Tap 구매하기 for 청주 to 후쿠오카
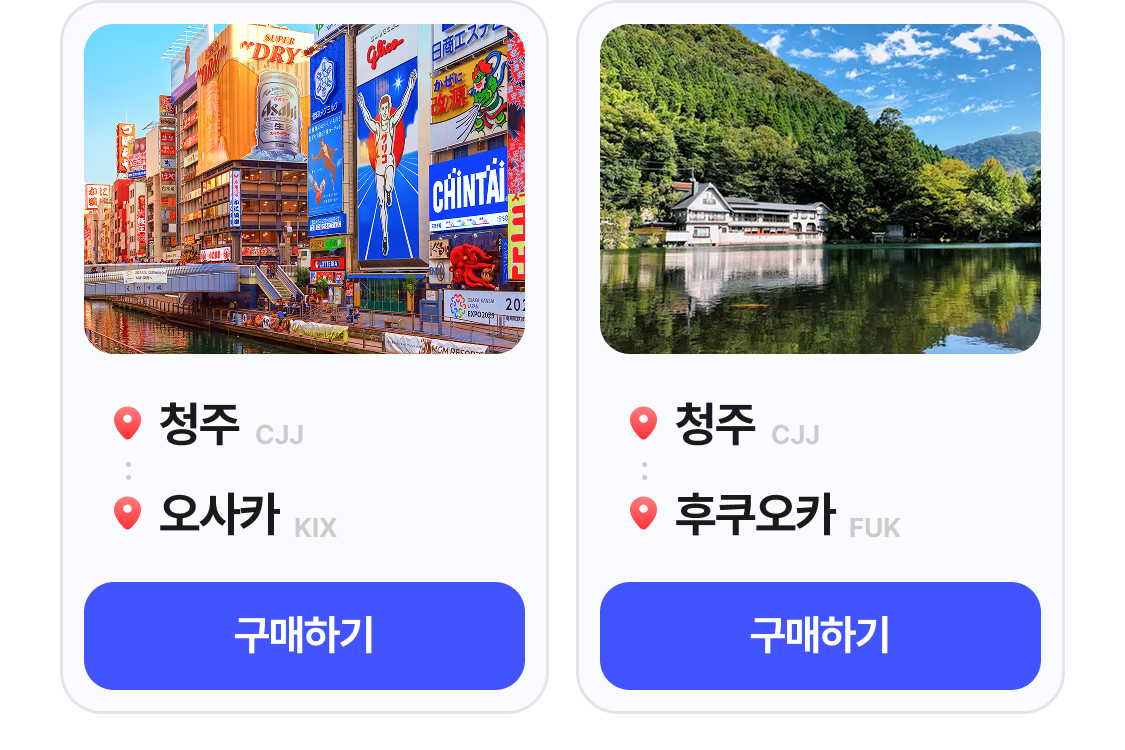 coord(820,636)
